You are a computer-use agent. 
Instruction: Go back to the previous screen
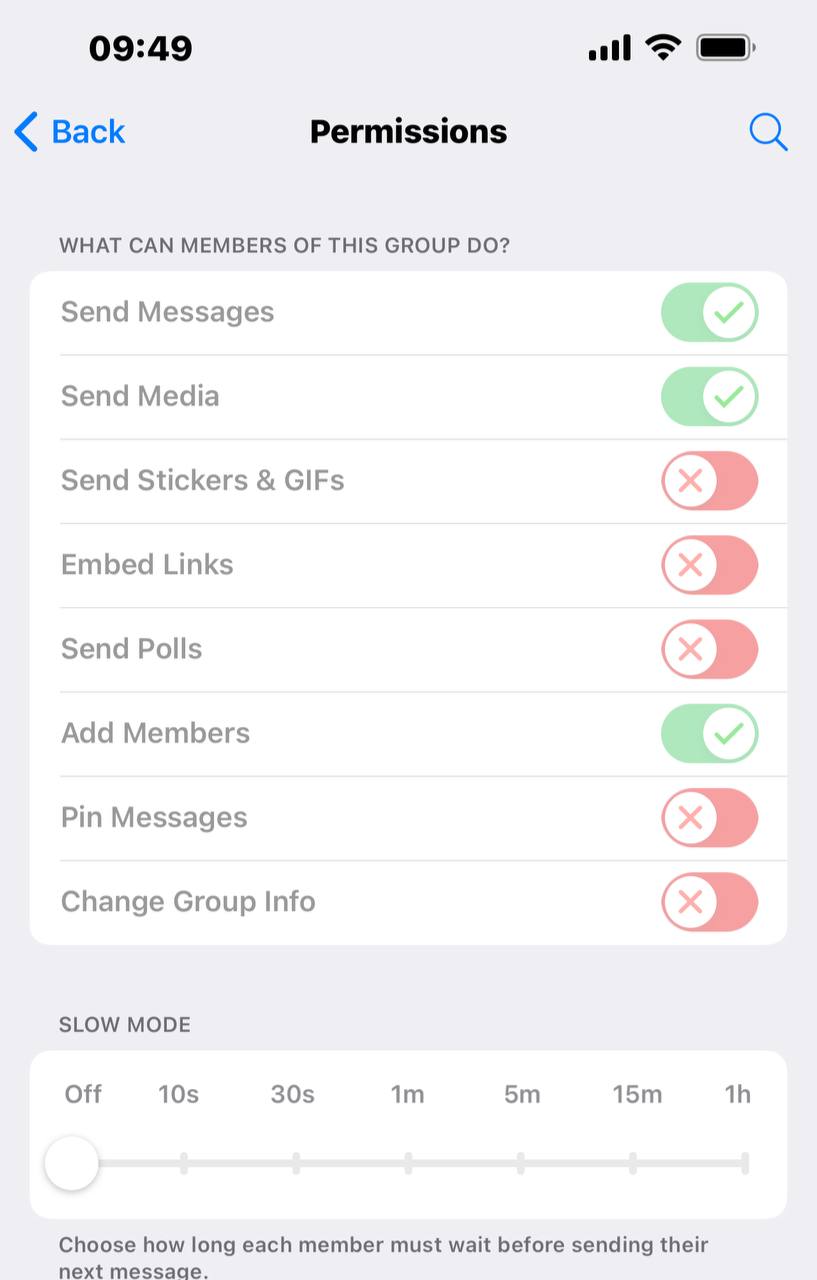point(70,132)
